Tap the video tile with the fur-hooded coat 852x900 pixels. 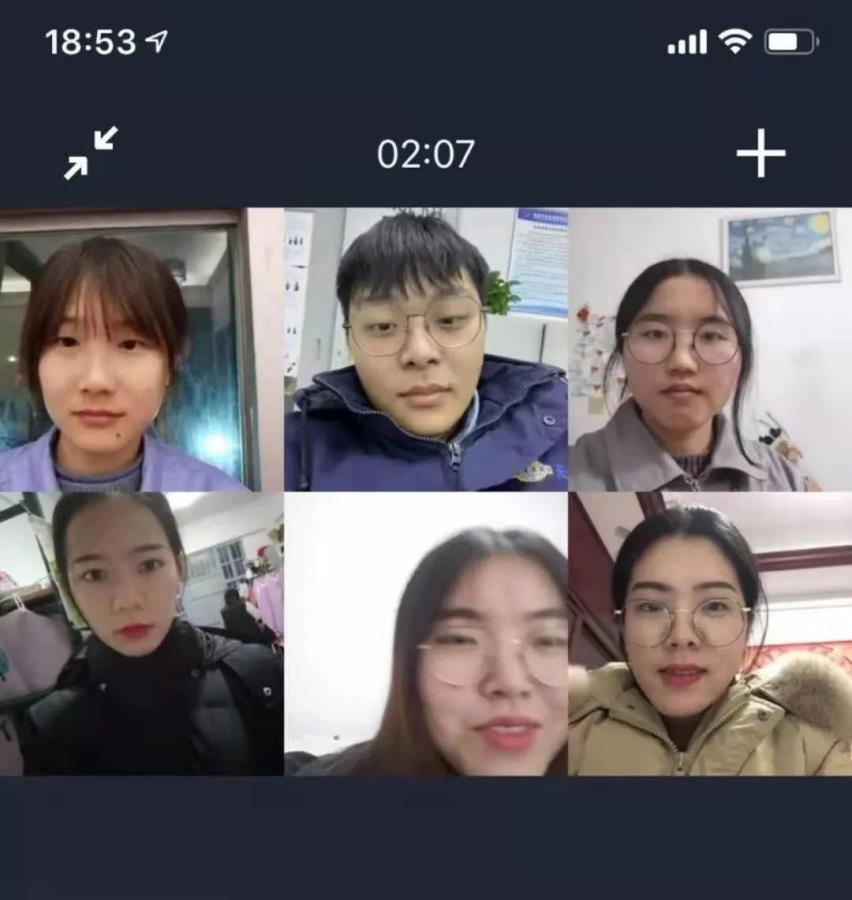coord(710,634)
